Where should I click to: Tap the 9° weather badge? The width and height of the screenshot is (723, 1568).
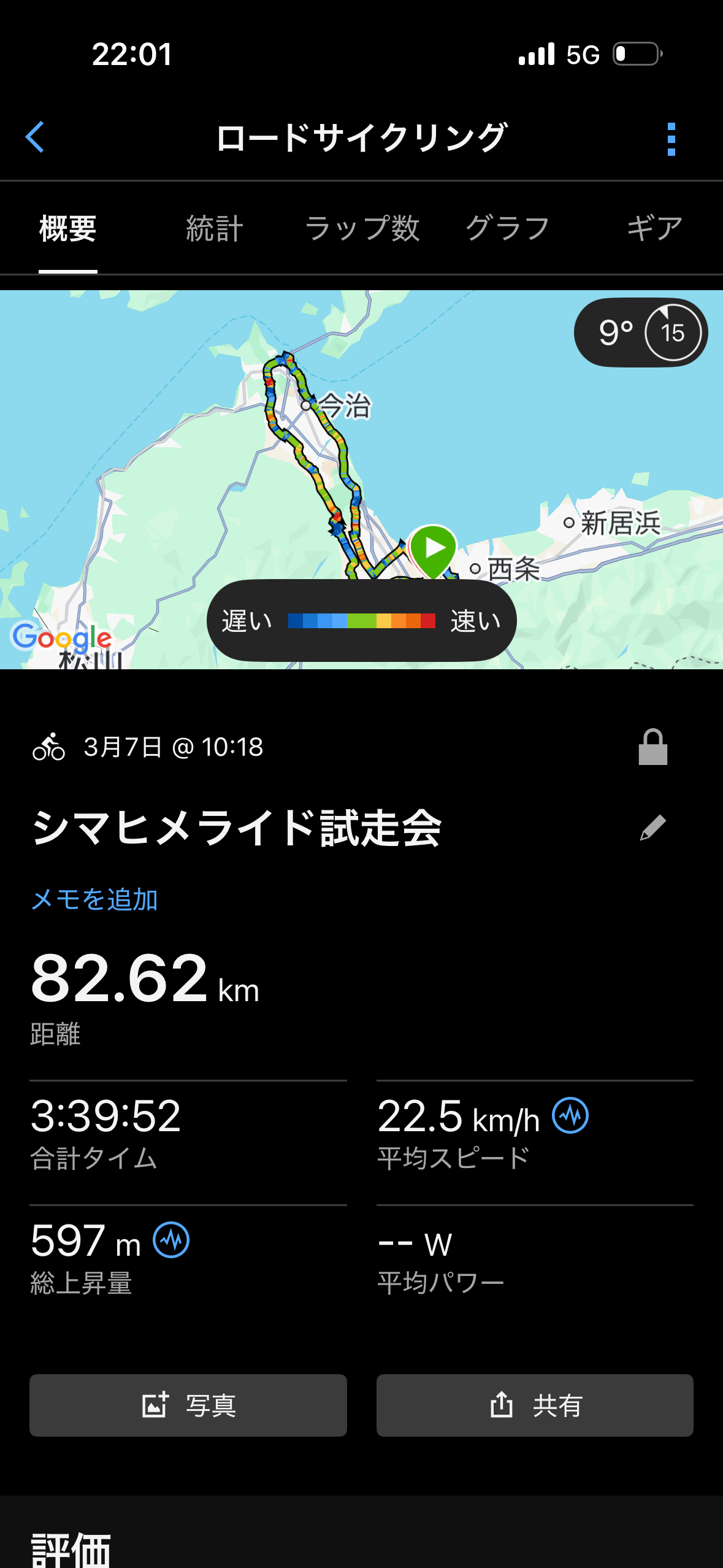coord(640,333)
